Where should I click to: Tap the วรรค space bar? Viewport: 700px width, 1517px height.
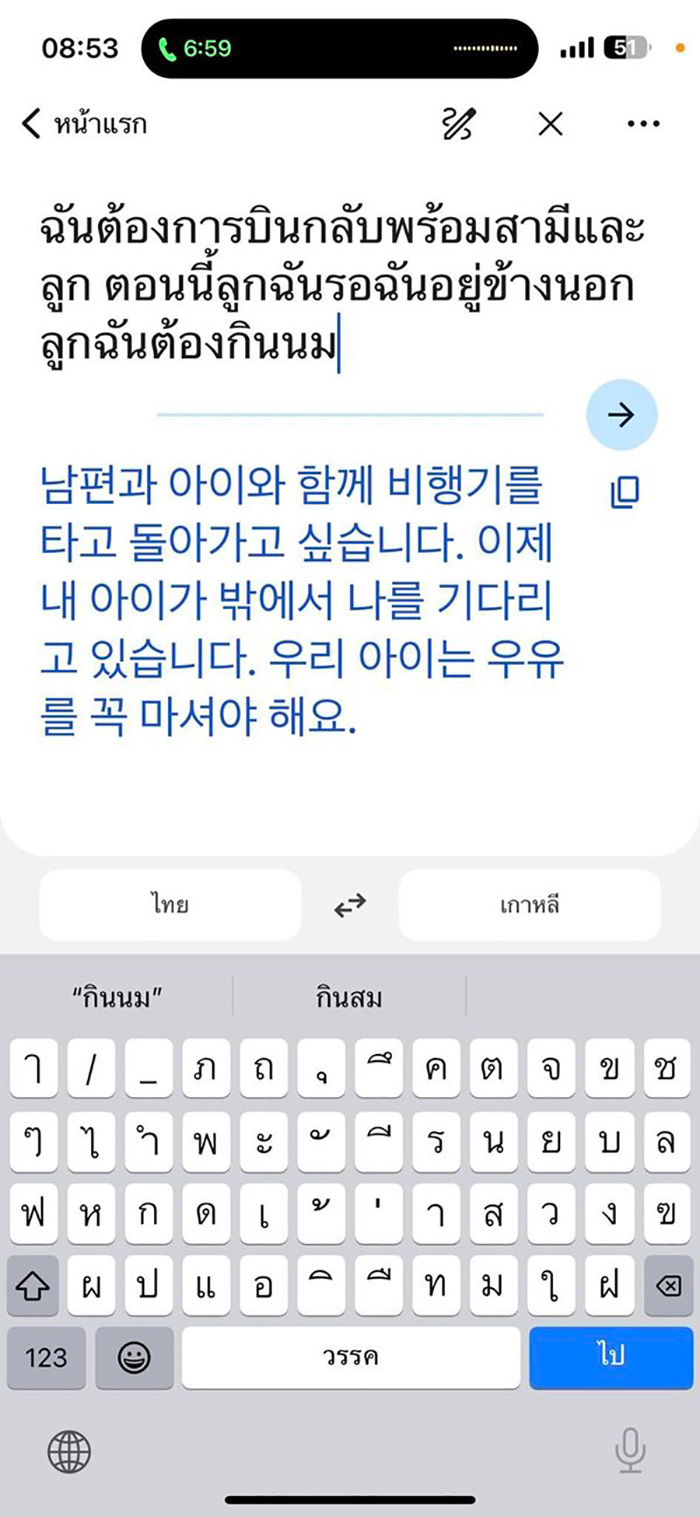tap(350, 1357)
